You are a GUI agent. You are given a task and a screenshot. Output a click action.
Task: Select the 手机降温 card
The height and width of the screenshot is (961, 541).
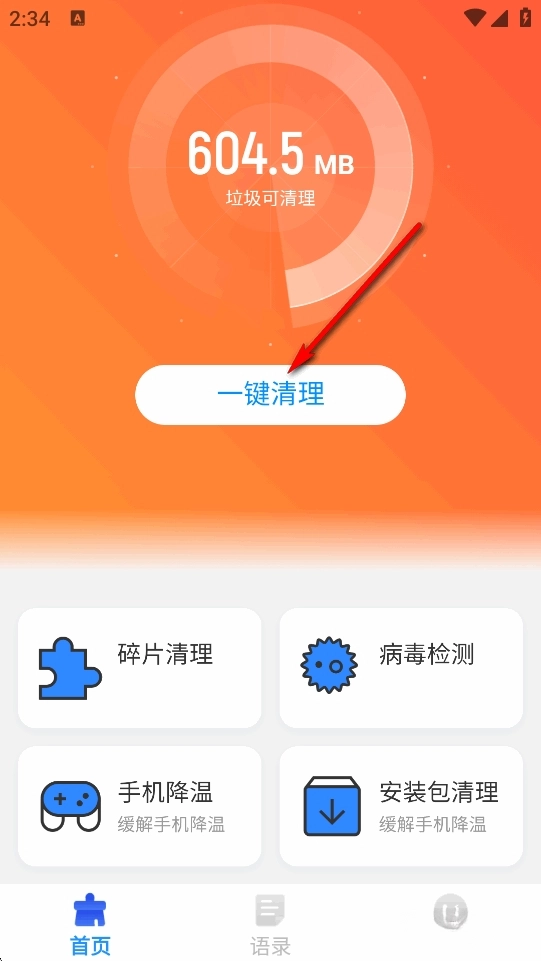click(140, 806)
